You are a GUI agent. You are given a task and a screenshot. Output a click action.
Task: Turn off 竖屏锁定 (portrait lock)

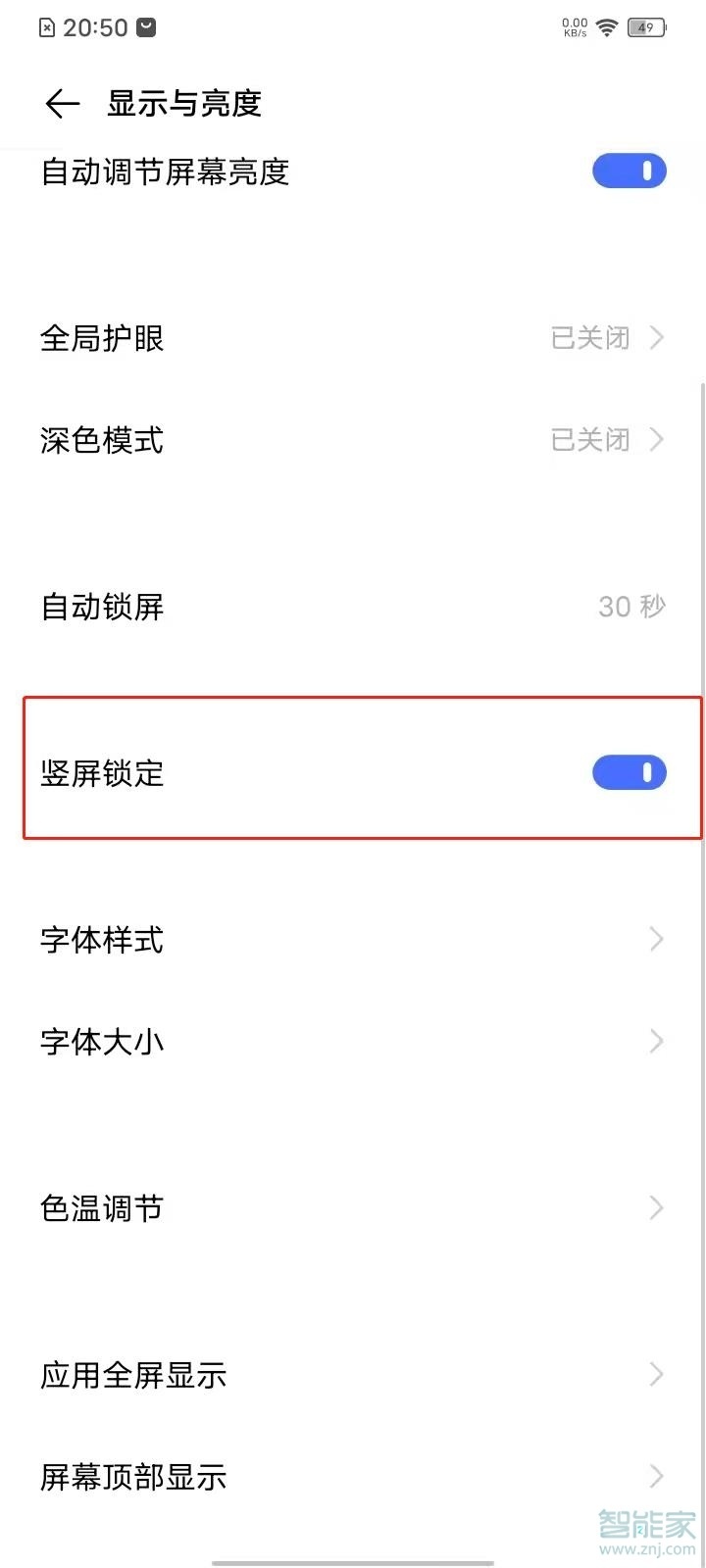point(629,772)
